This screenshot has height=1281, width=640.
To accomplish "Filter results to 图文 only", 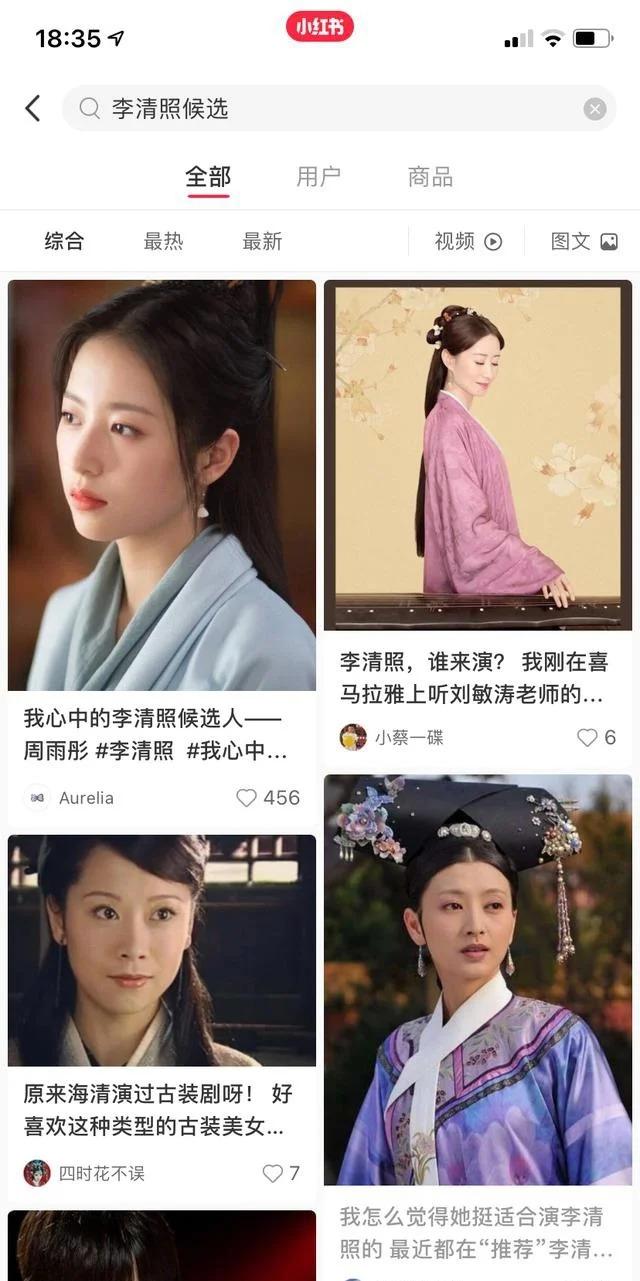I will (584, 241).
